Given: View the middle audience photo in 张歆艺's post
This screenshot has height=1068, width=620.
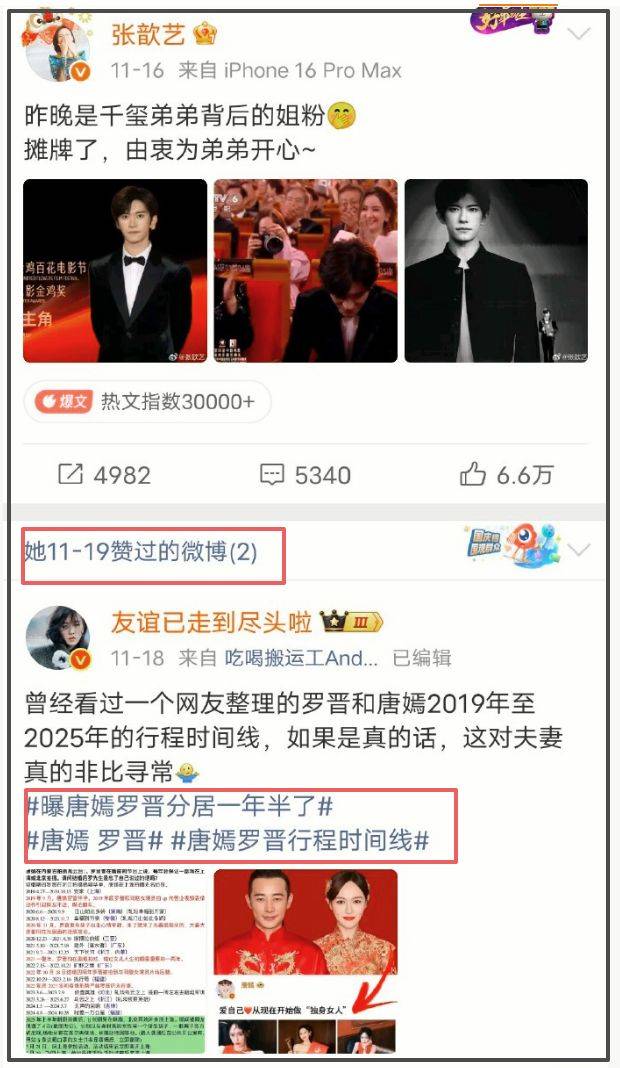Looking at the screenshot, I should [x=305, y=270].
